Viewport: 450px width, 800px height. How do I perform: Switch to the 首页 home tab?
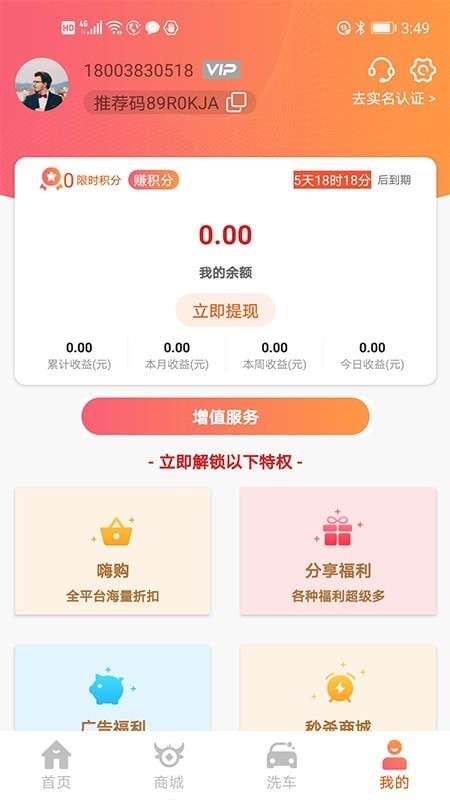56,765
